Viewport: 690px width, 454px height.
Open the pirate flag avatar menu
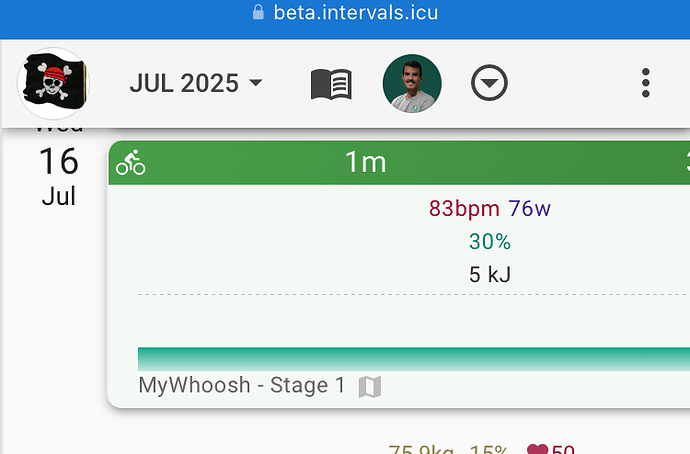(53, 84)
